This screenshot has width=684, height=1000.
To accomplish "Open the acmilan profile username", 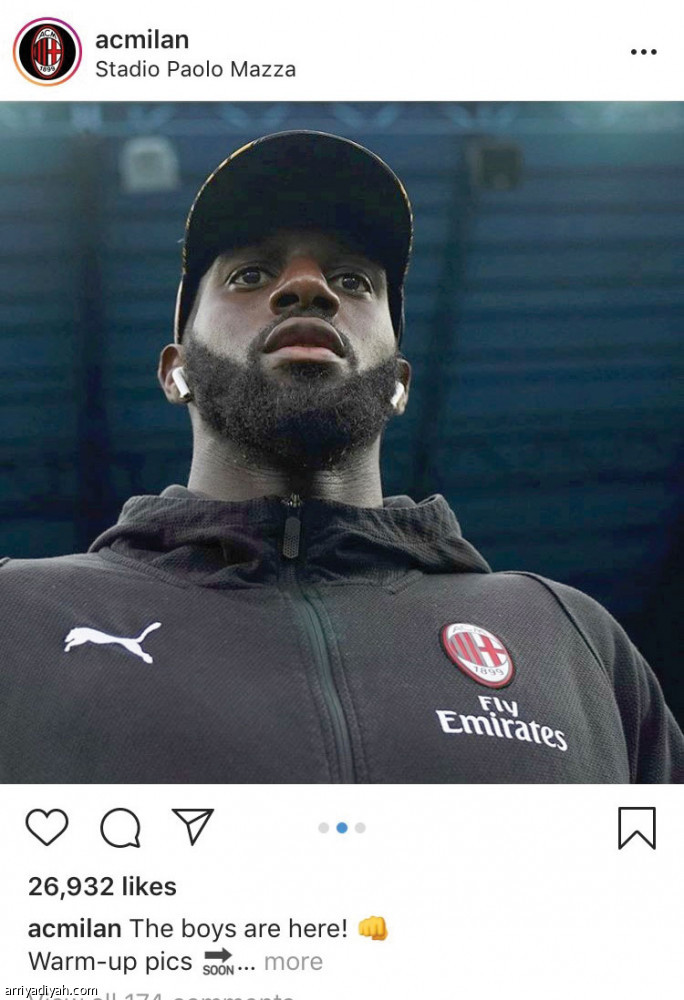I will tap(142, 40).
